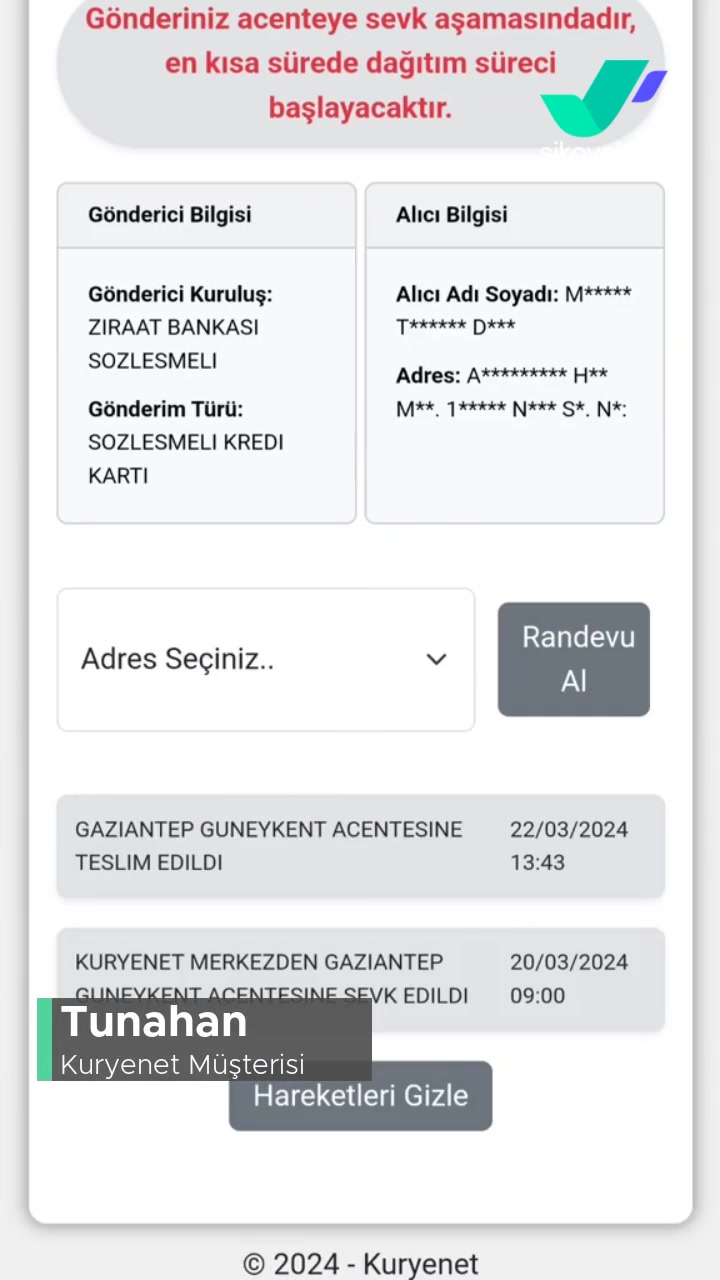
Task: Click the timestamp 20/03/2024 09:00
Action: (568, 978)
